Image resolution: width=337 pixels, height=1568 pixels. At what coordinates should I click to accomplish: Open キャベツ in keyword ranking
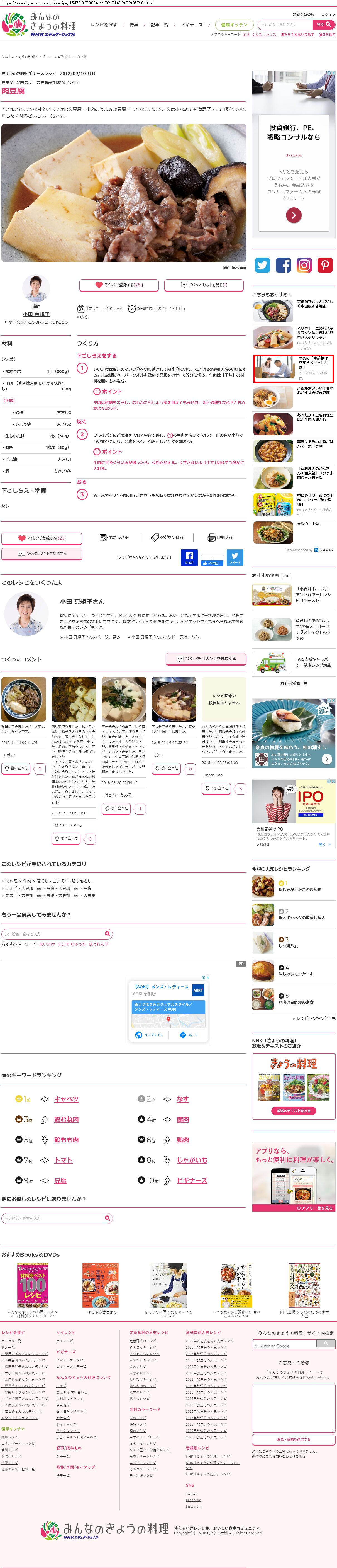(x=66, y=1099)
